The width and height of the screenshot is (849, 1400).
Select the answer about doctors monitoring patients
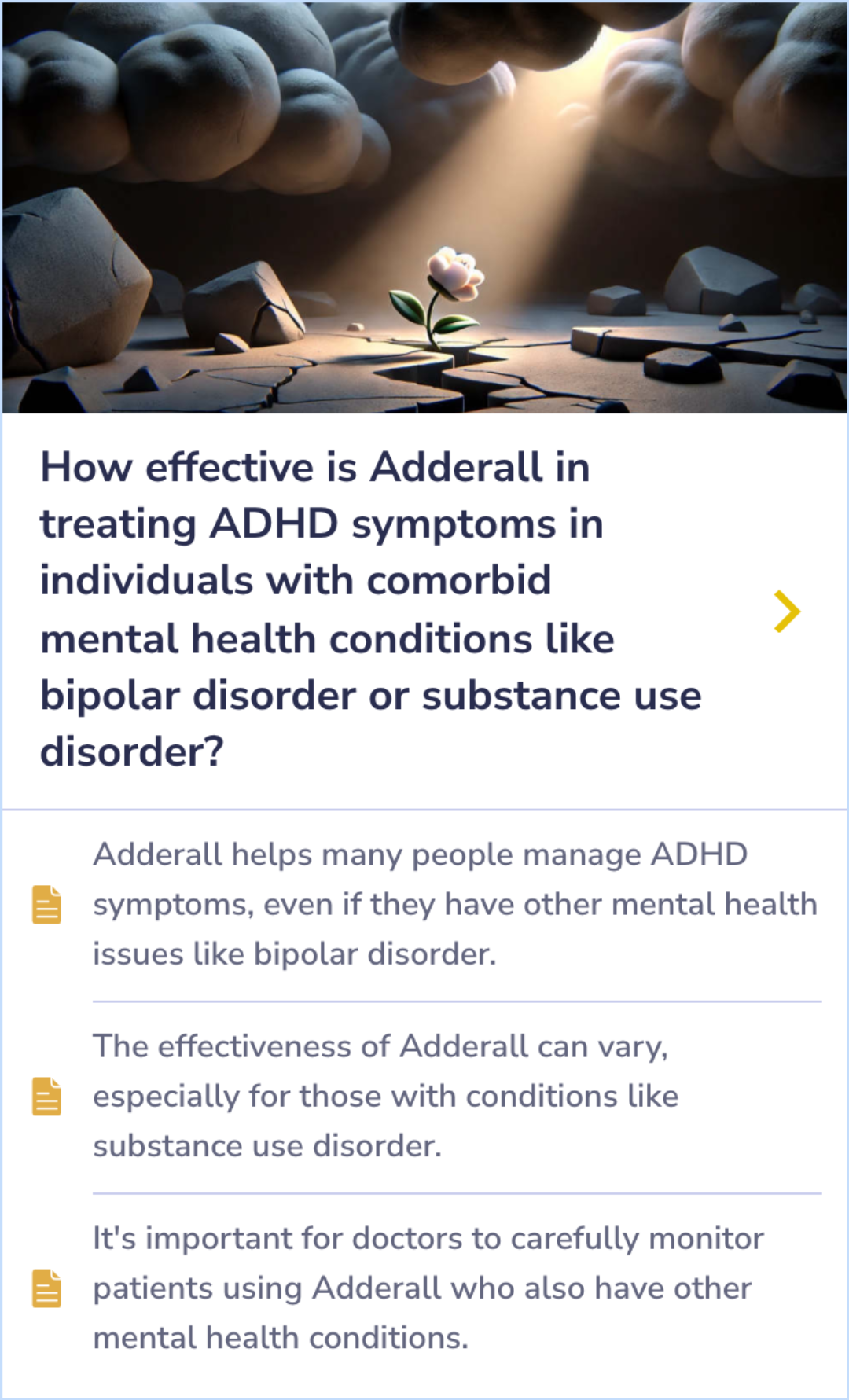click(428, 1287)
